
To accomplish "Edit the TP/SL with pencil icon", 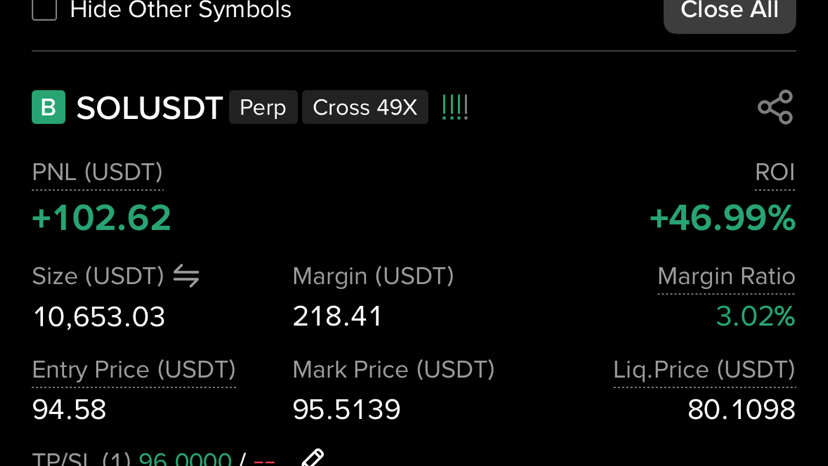I will (313, 458).
